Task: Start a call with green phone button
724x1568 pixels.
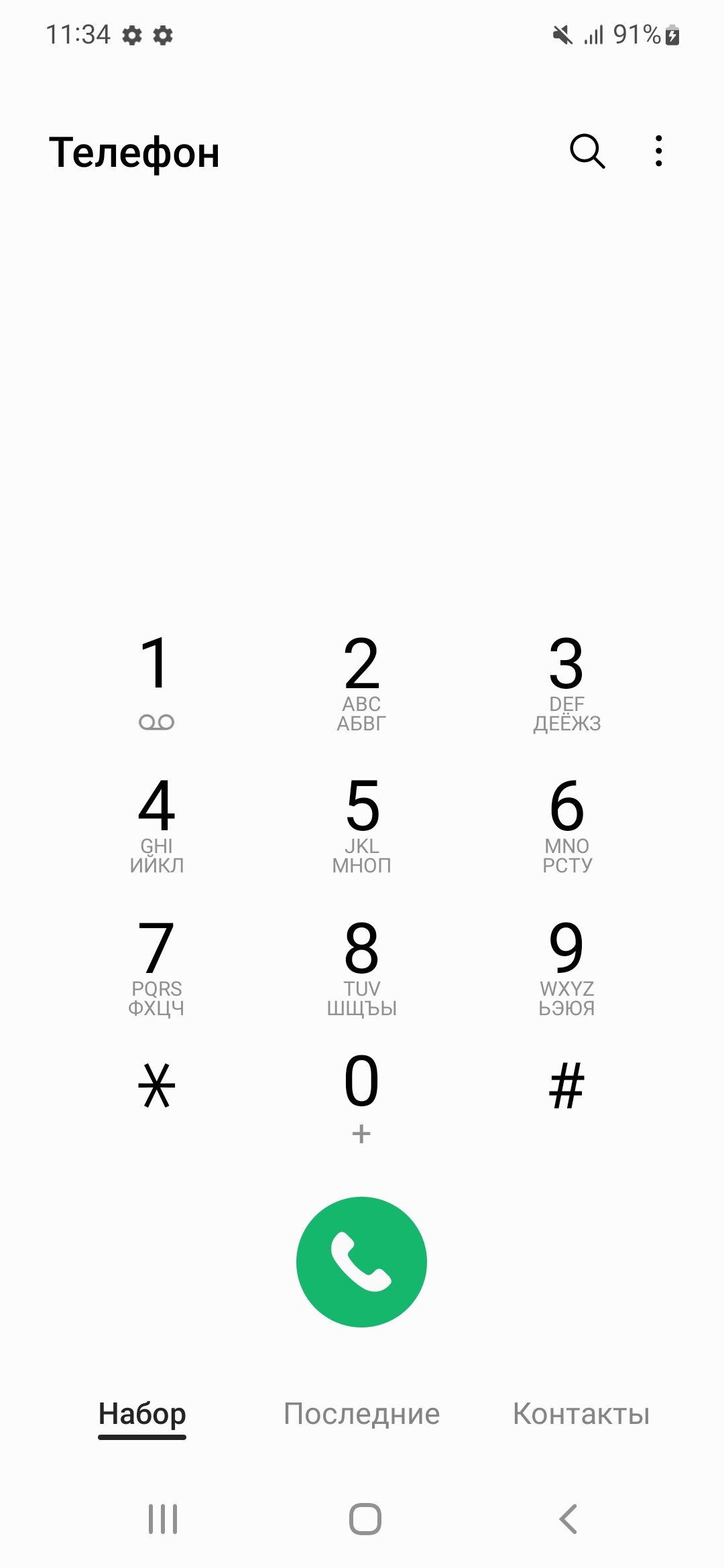Action: pyautogui.click(x=361, y=1262)
